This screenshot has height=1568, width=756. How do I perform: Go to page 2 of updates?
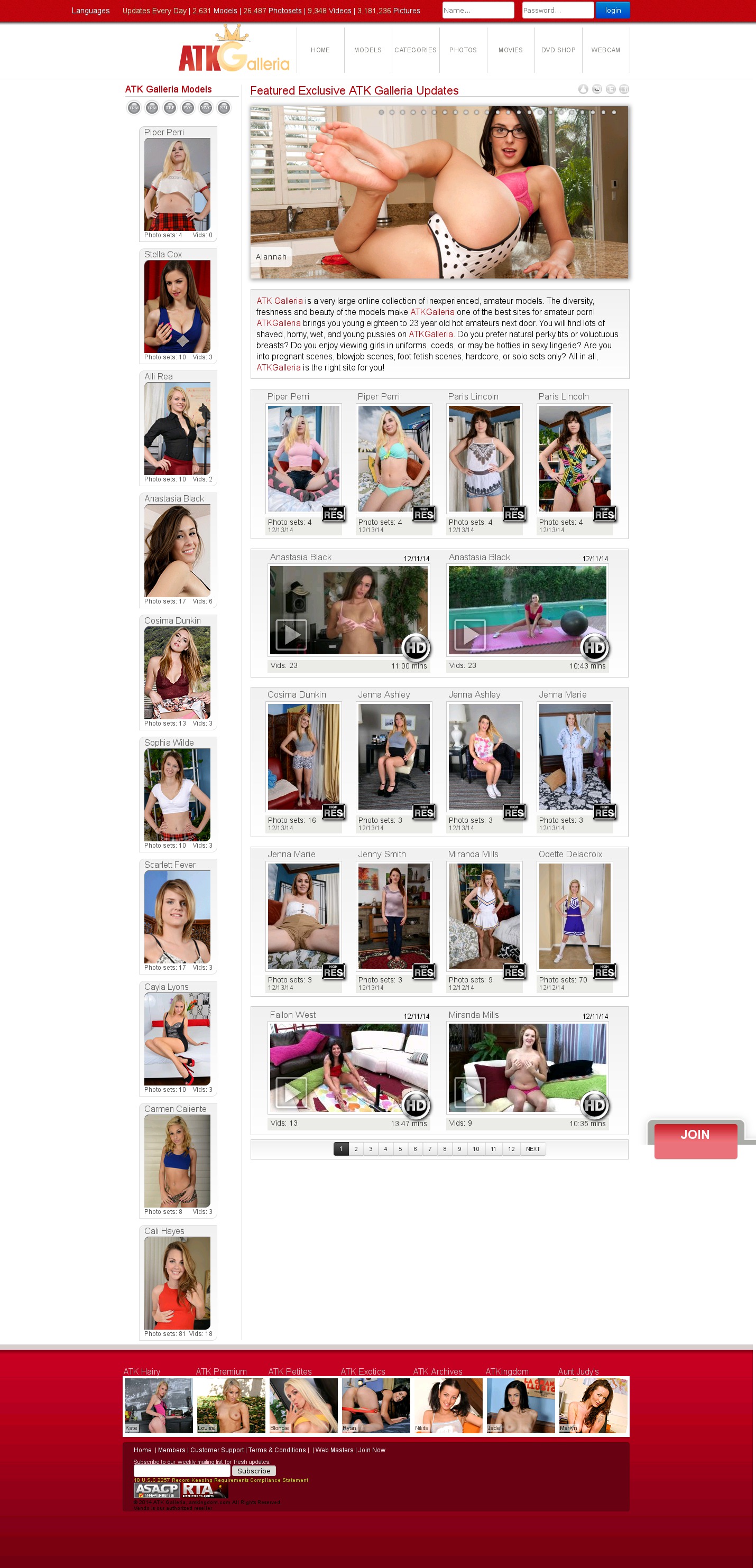(x=356, y=1148)
